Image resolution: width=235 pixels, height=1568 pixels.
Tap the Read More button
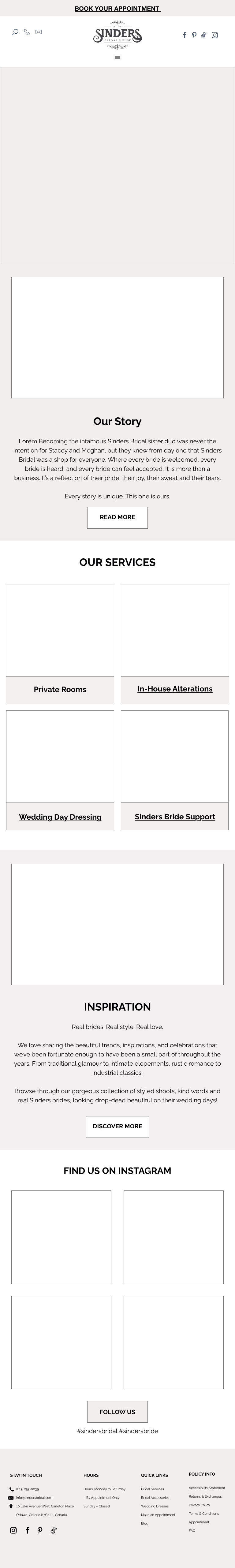(117, 517)
